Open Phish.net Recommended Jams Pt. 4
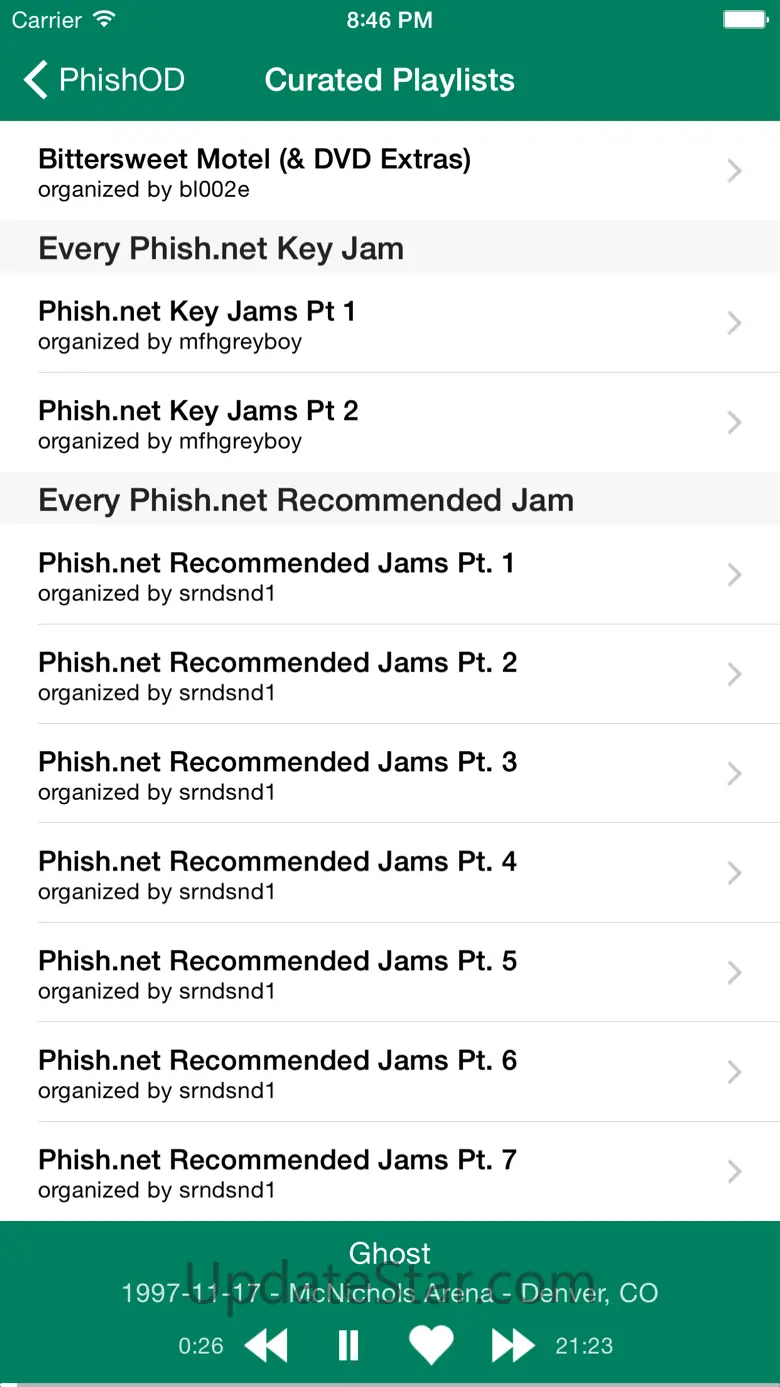 [390, 874]
